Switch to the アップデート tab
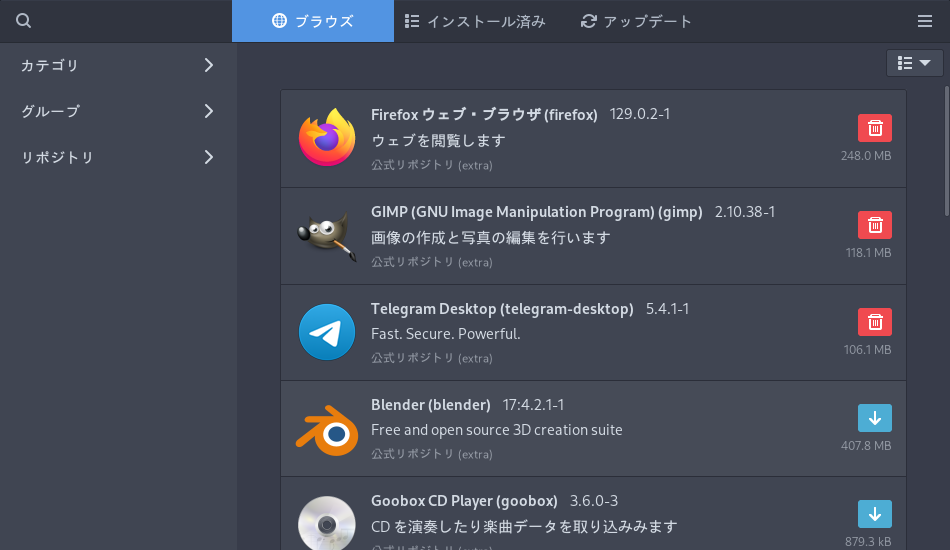 click(636, 21)
